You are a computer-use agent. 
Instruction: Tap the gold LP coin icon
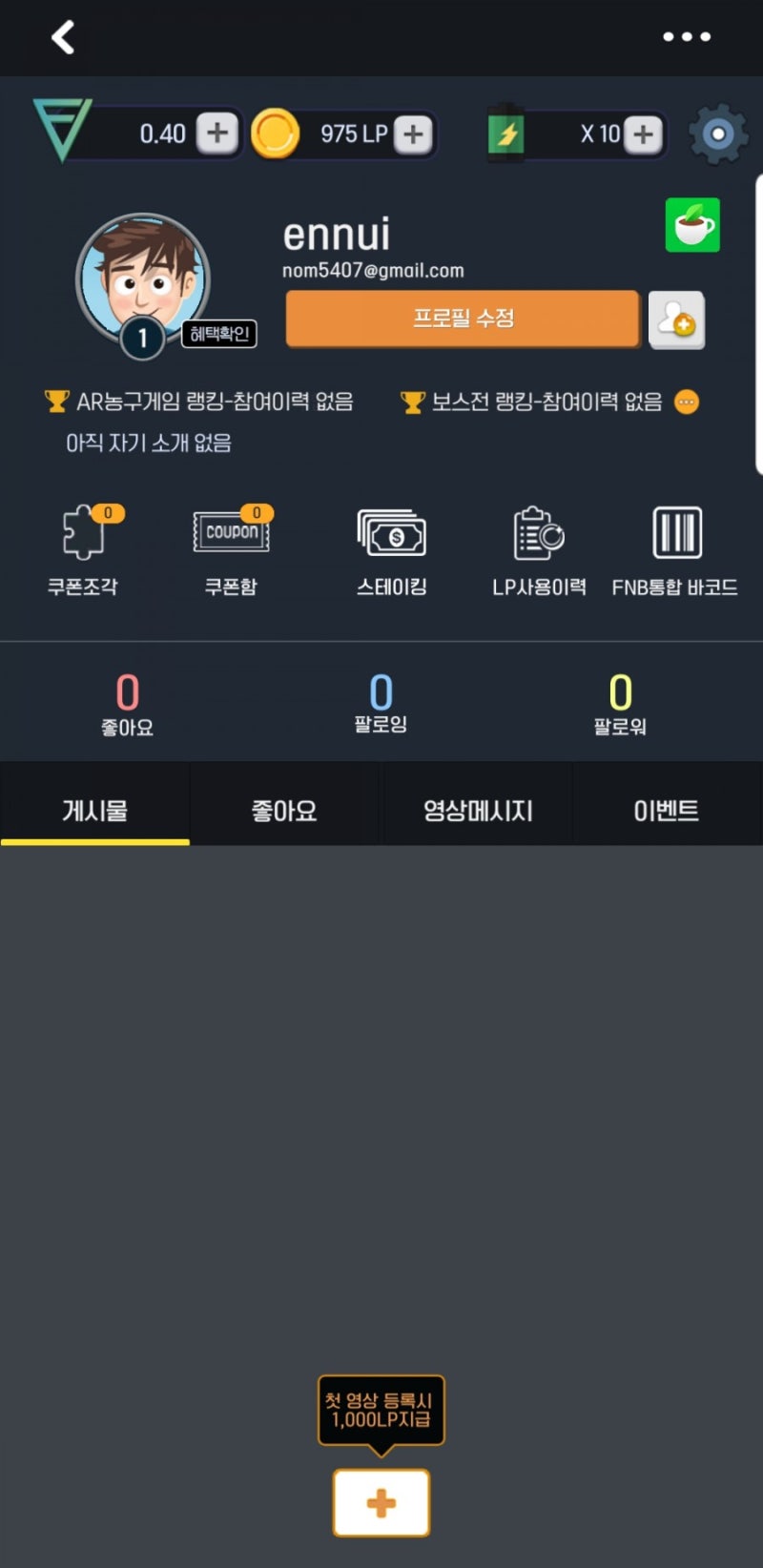coord(275,134)
